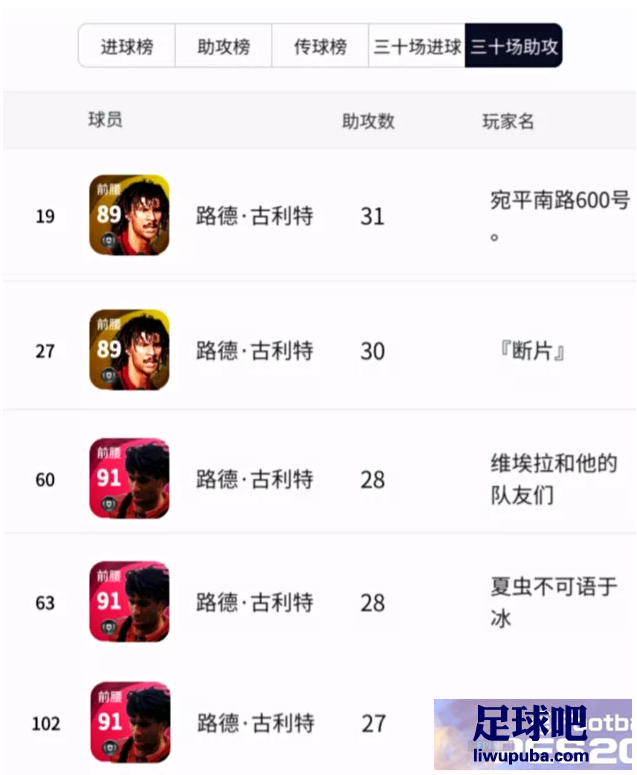Switch to the 助攻榜 tab
637x775 pixels.
[223, 47]
